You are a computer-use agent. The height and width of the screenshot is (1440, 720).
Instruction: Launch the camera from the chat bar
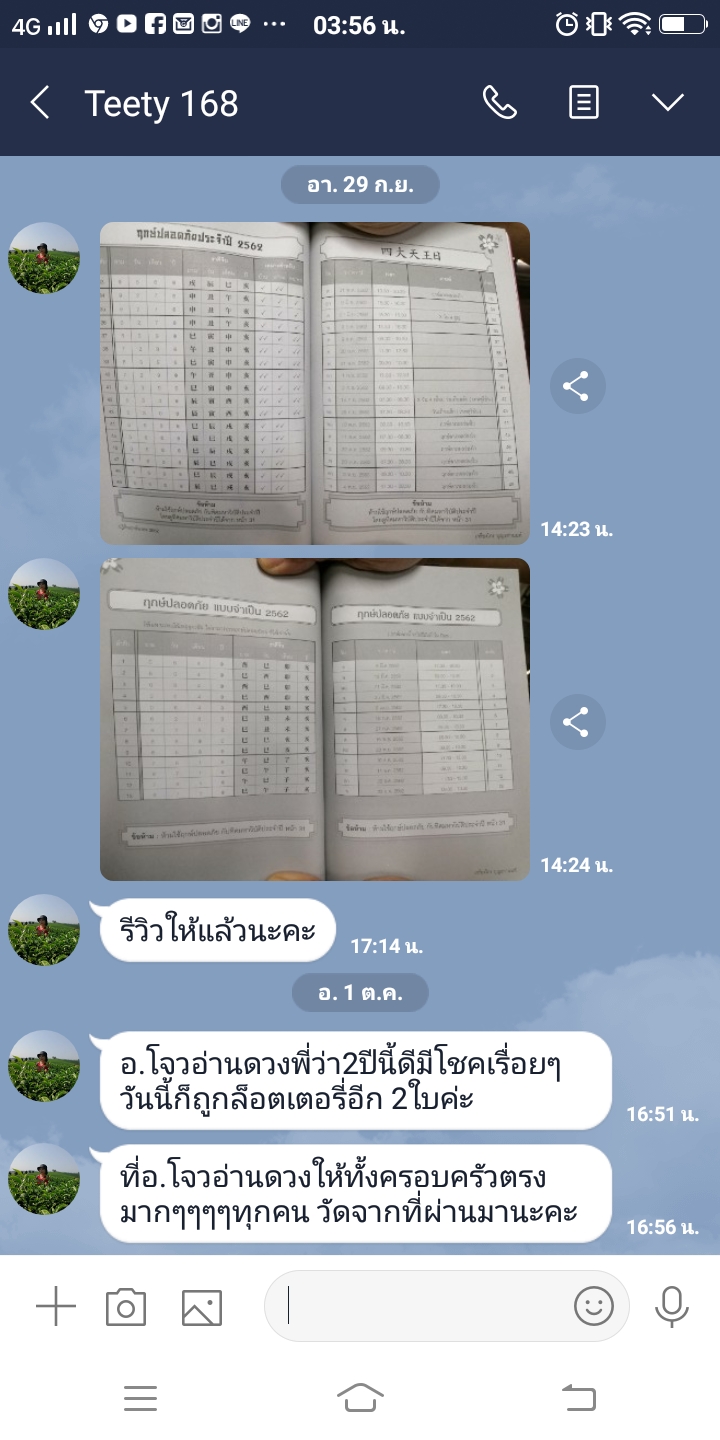[x=126, y=1307]
